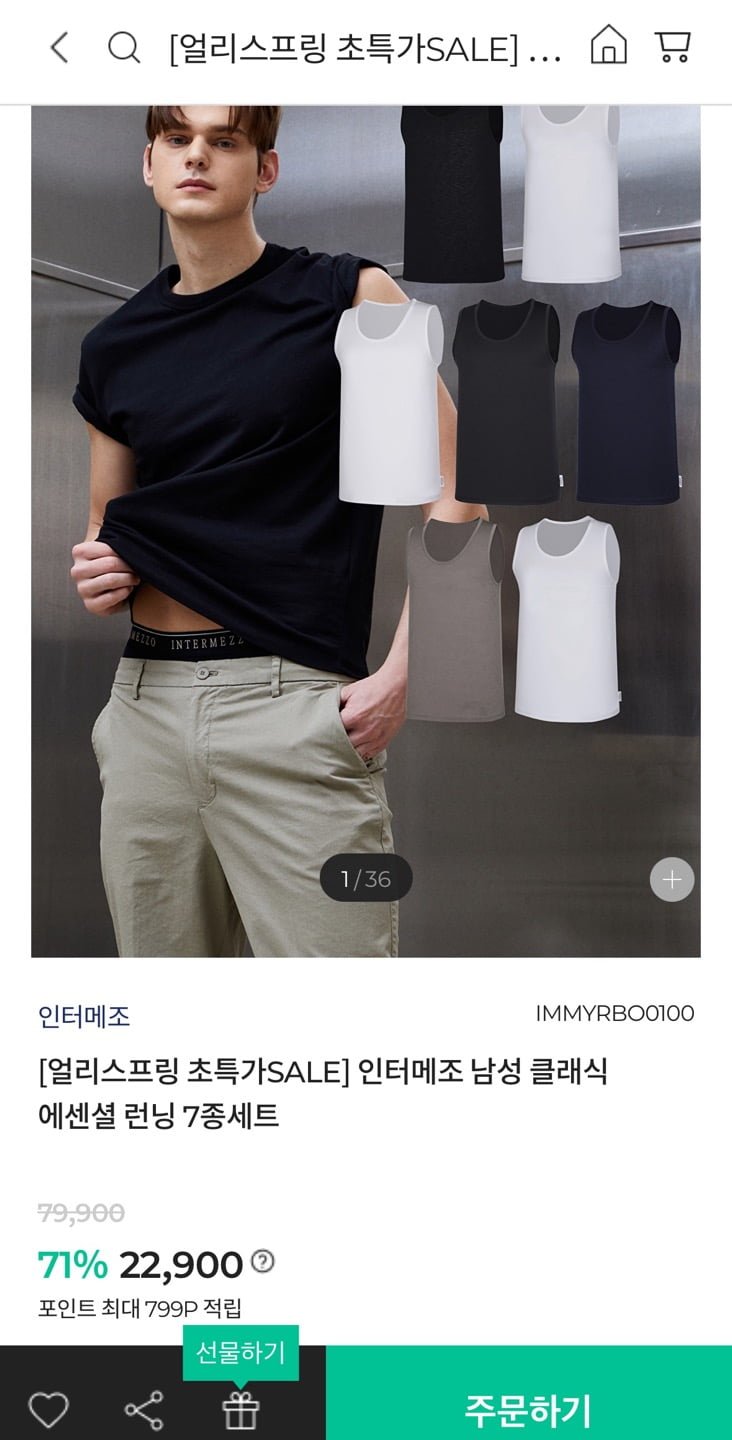Add product to wishlist with heart icon
Viewport: 732px width, 1440px height.
tap(48, 1411)
